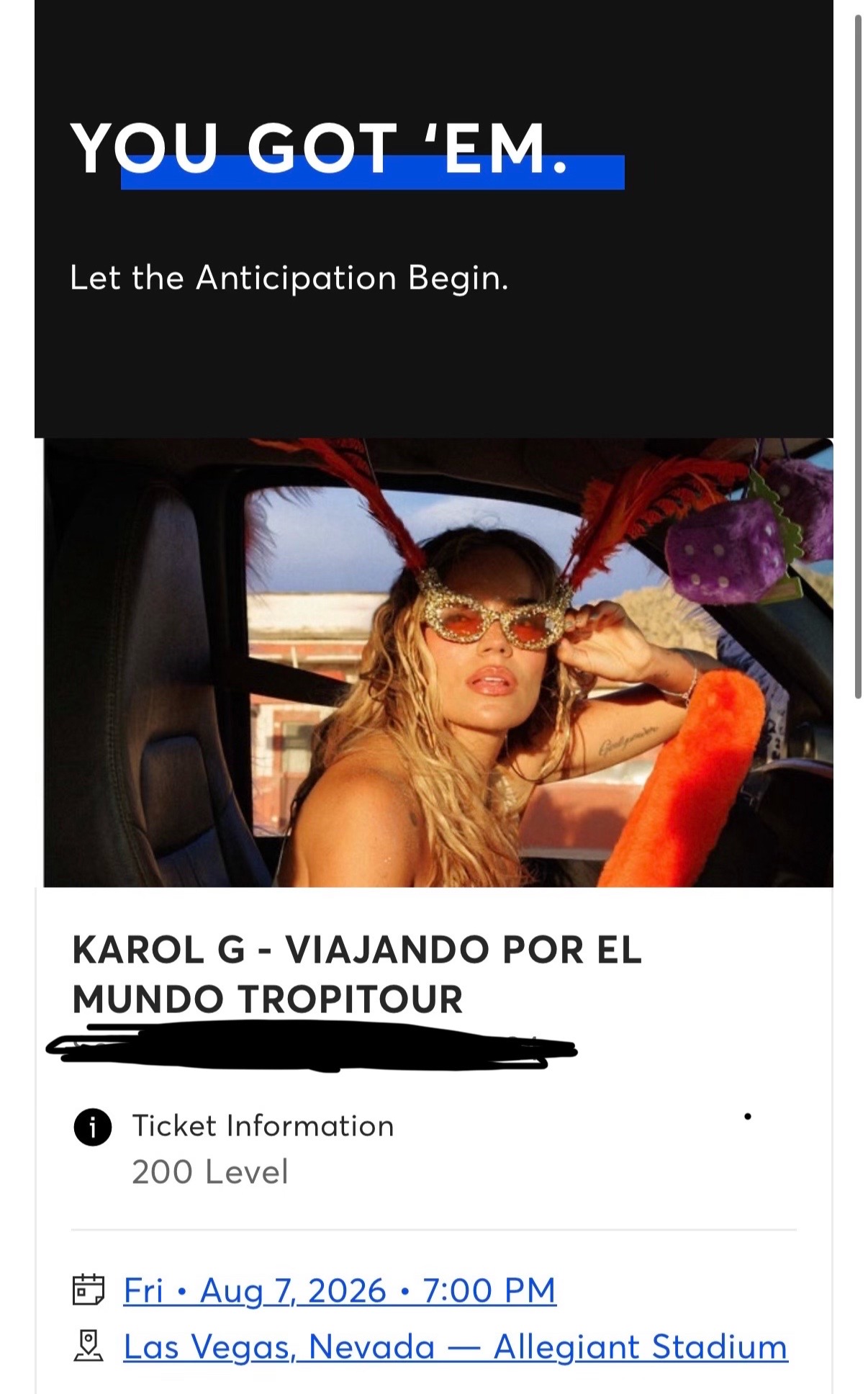Open the Allegiant Stadium location link
Screen dimensions: 868x1394
(456, 1346)
